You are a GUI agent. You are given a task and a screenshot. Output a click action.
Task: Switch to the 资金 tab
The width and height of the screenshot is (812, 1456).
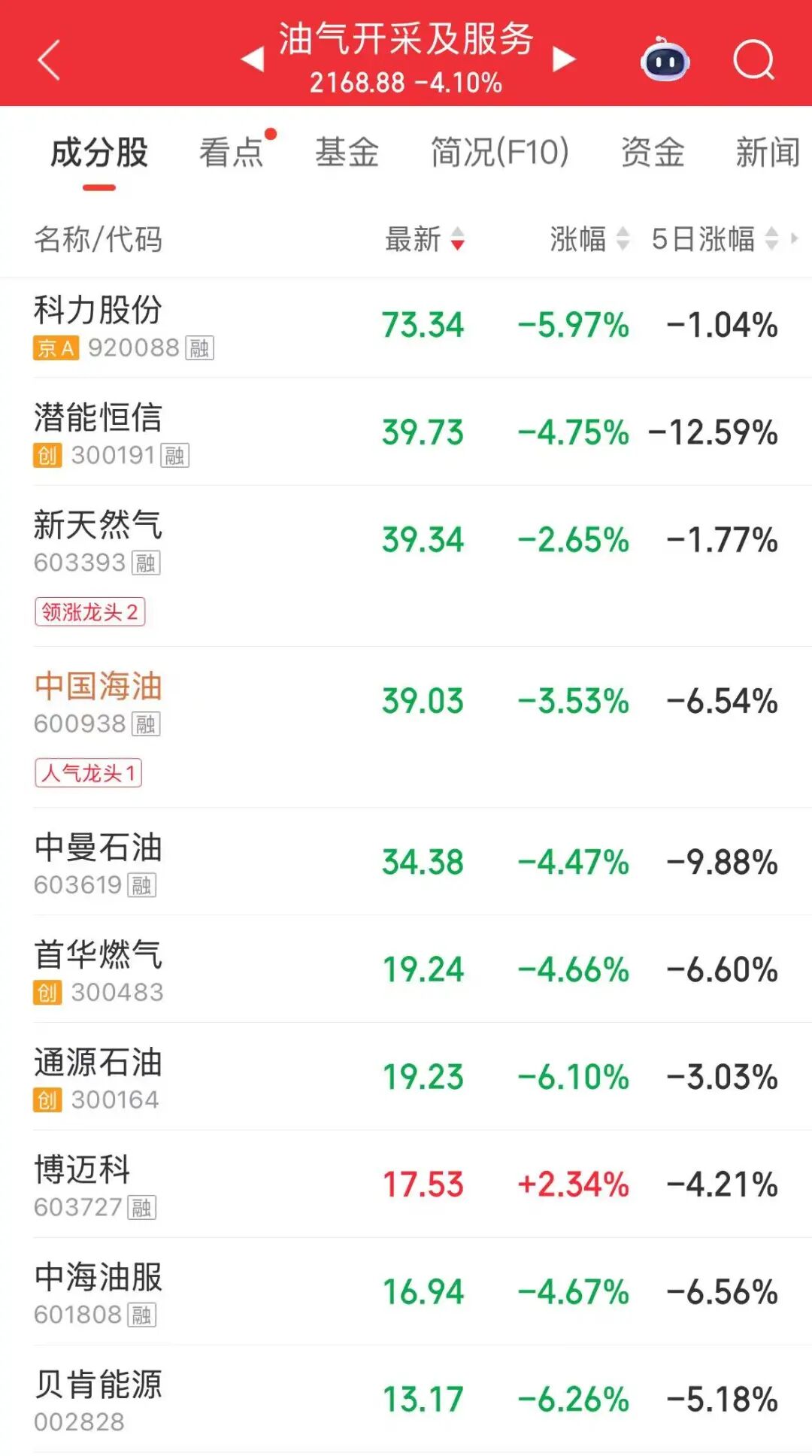(x=653, y=152)
